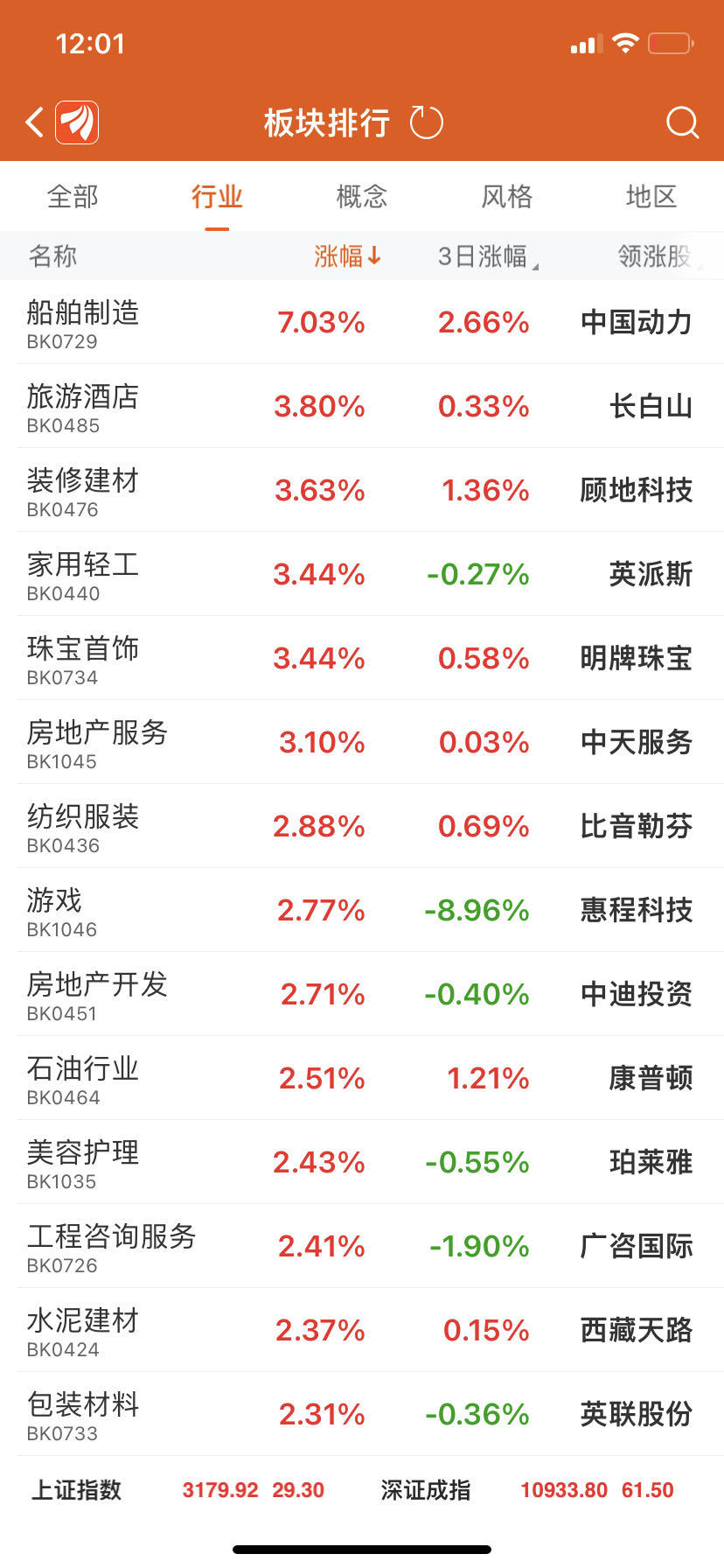Open the 石油行业 sector row
The width and height of the screenshot is (724, 1568).
click(x=362, y=1078)
